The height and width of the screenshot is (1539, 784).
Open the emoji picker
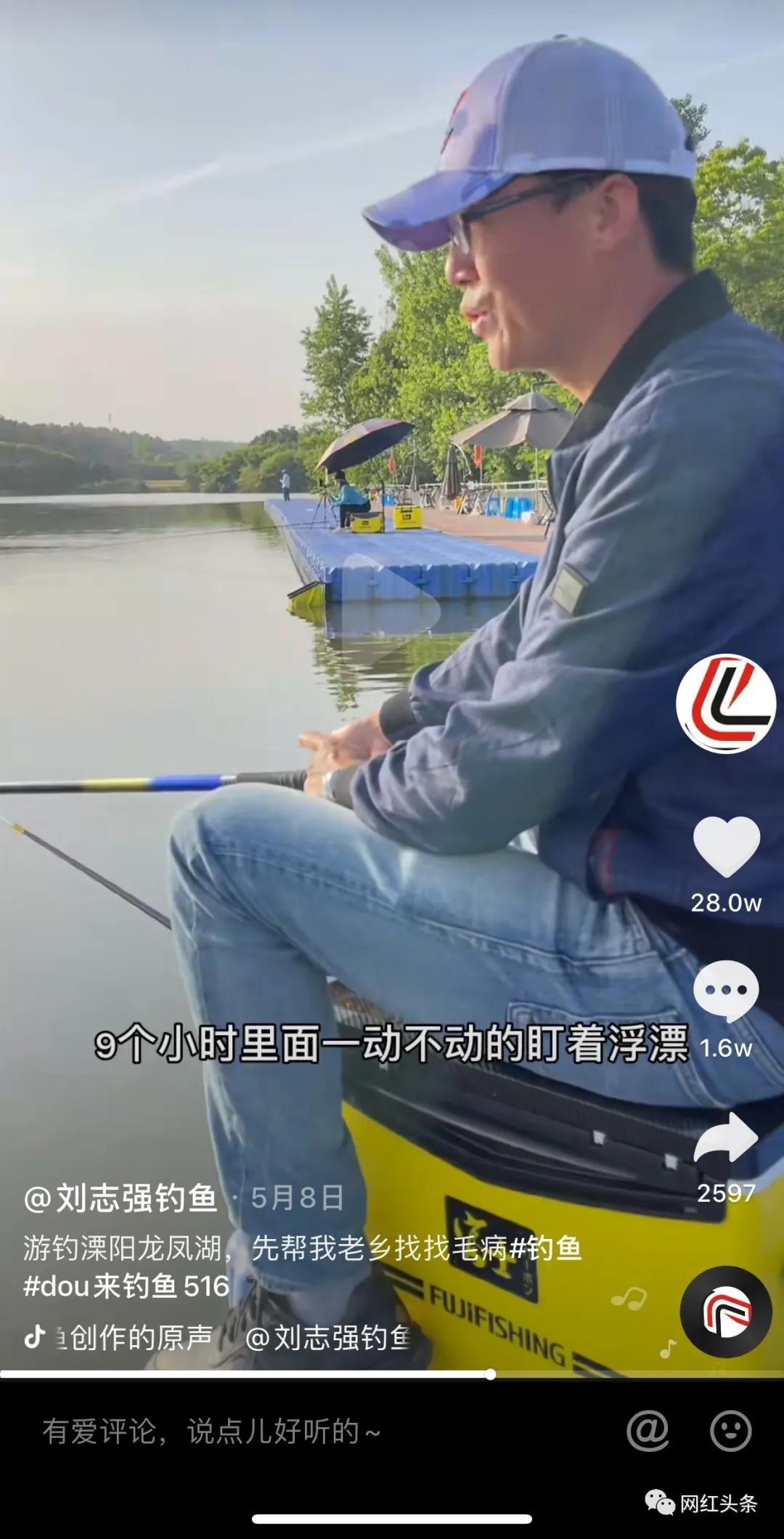730,1431
